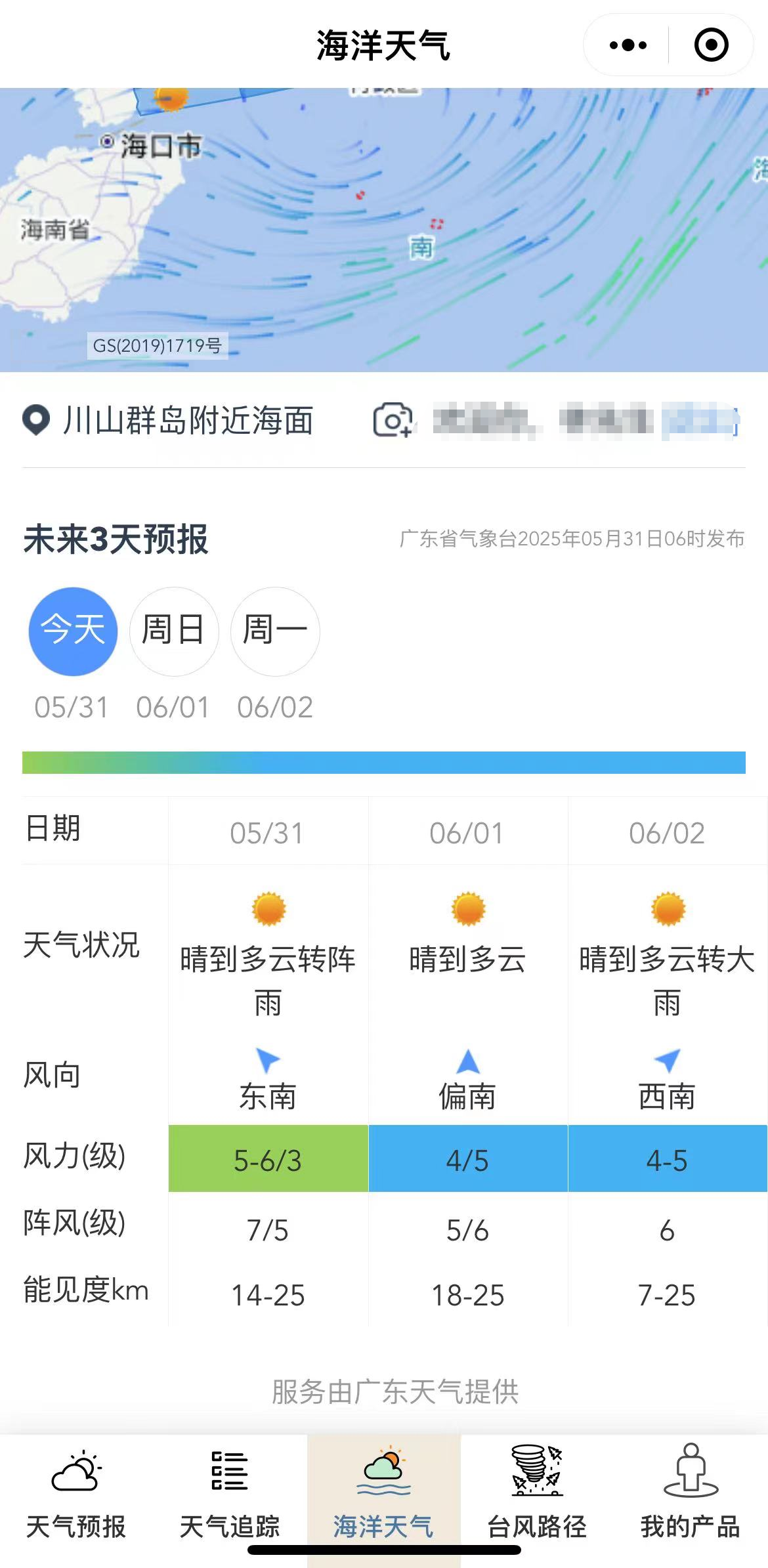Viewport: 768px width, 1568px height.
Task: Close the mini program with the circle button
Action: (x=712, y=45)
